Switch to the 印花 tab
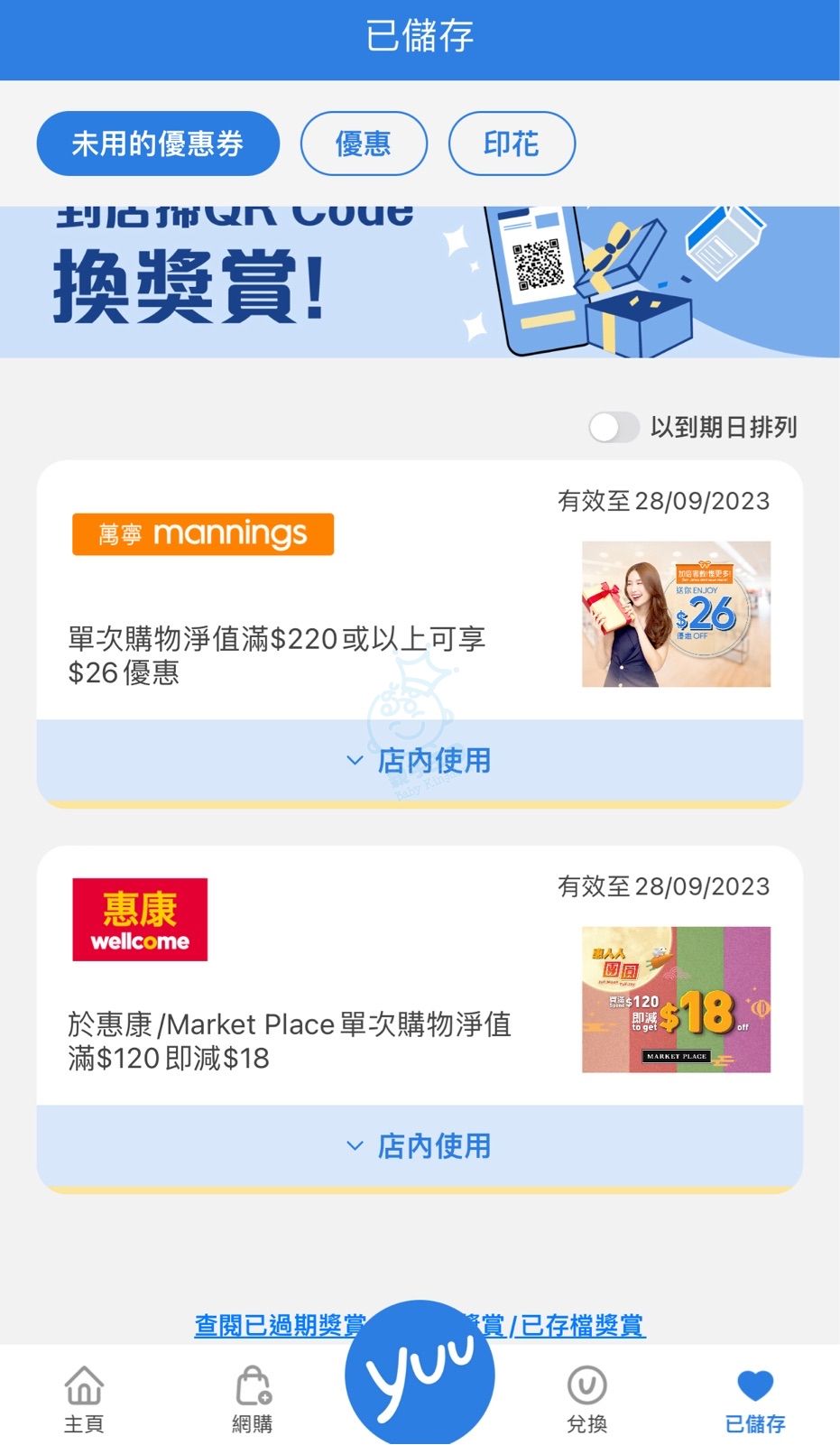Image resolution: width=840 pixels, height=1445 pixels. tap(511, 144)
